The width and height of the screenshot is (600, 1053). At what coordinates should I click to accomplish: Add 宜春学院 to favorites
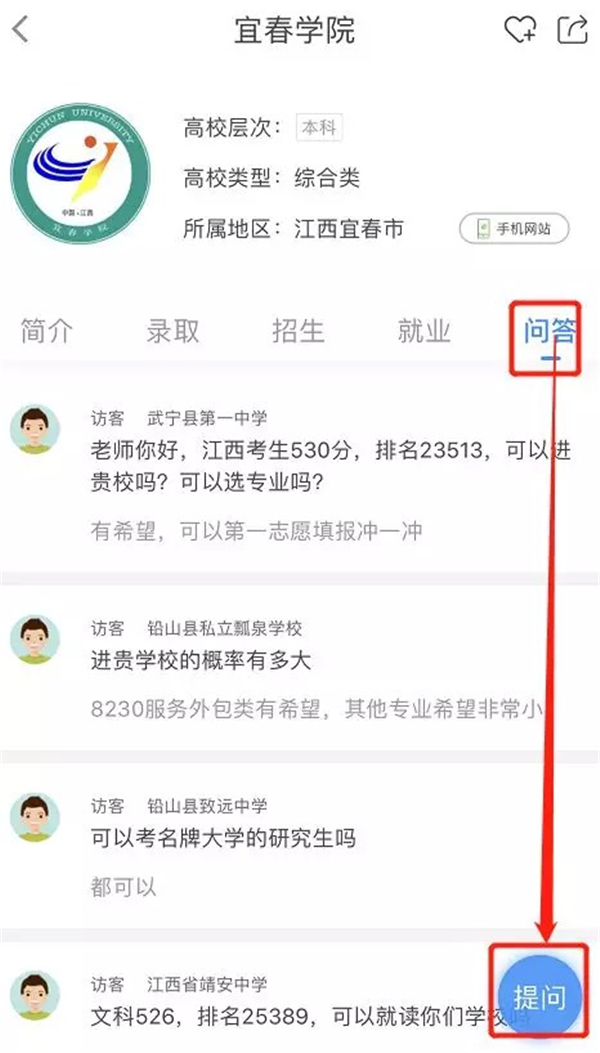(520, 30)
